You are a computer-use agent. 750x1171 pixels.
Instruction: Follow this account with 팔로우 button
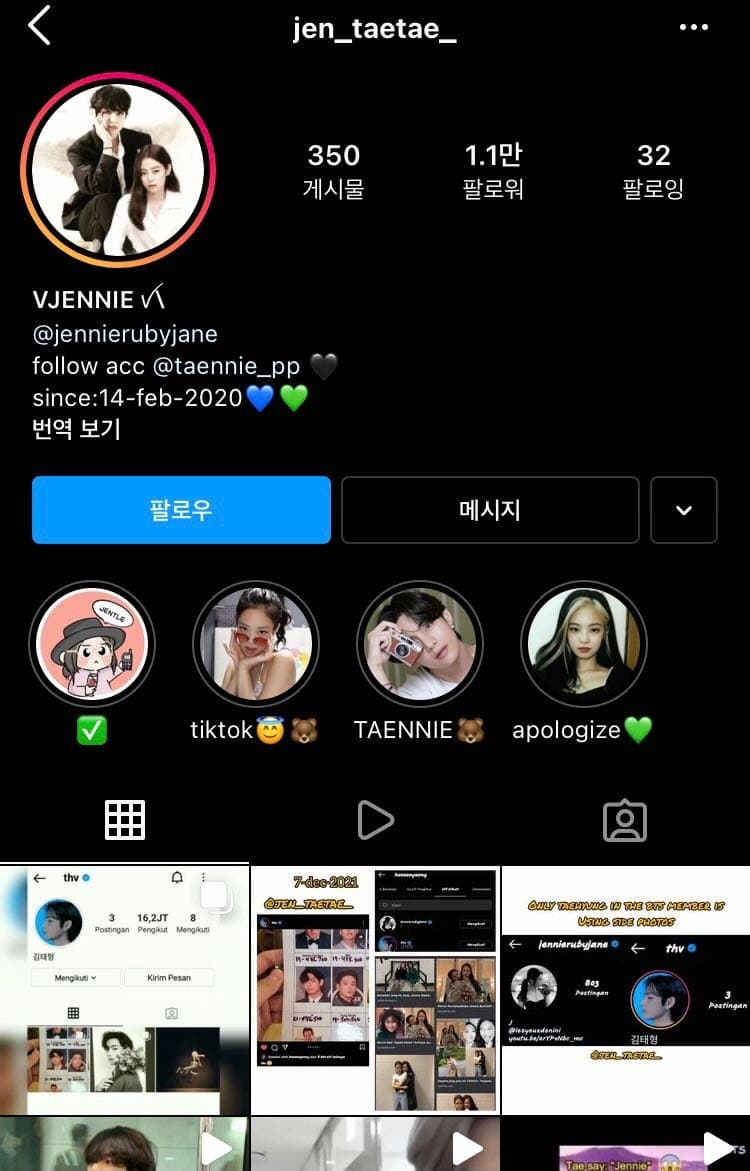pyautogui.click(x=181, y=510)
